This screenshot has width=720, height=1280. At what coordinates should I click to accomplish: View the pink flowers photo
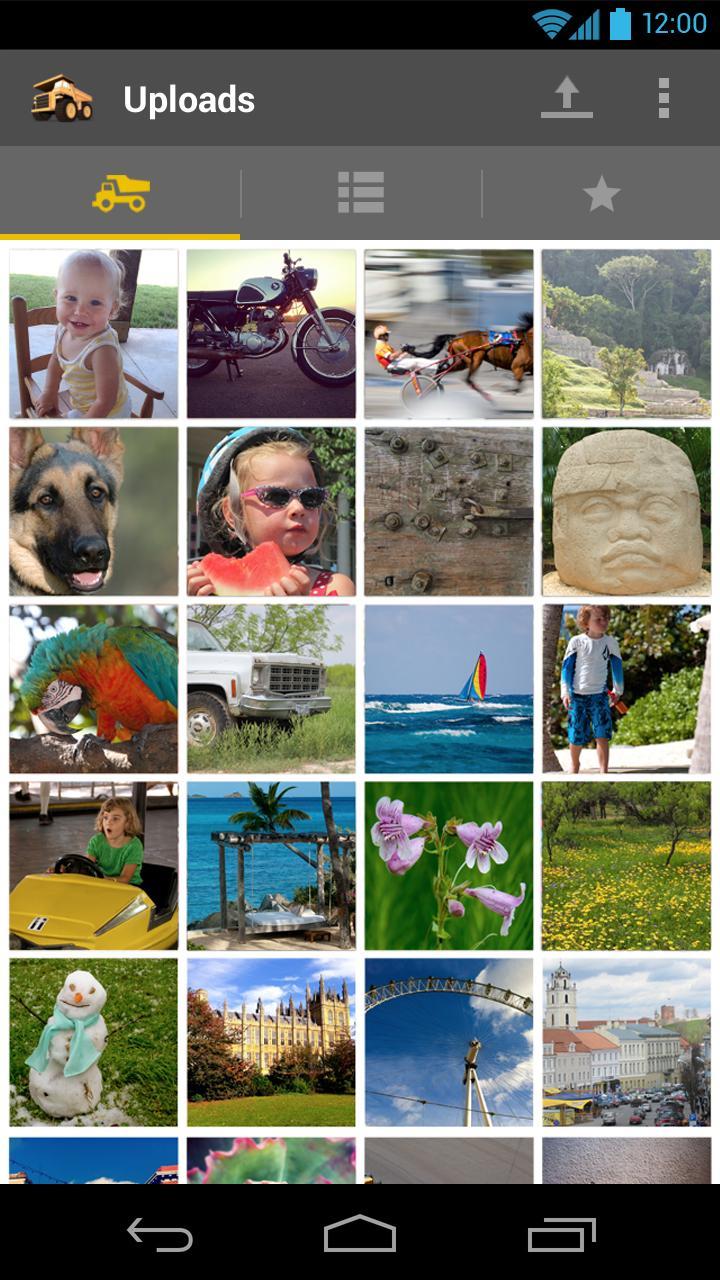pos(449,866)
